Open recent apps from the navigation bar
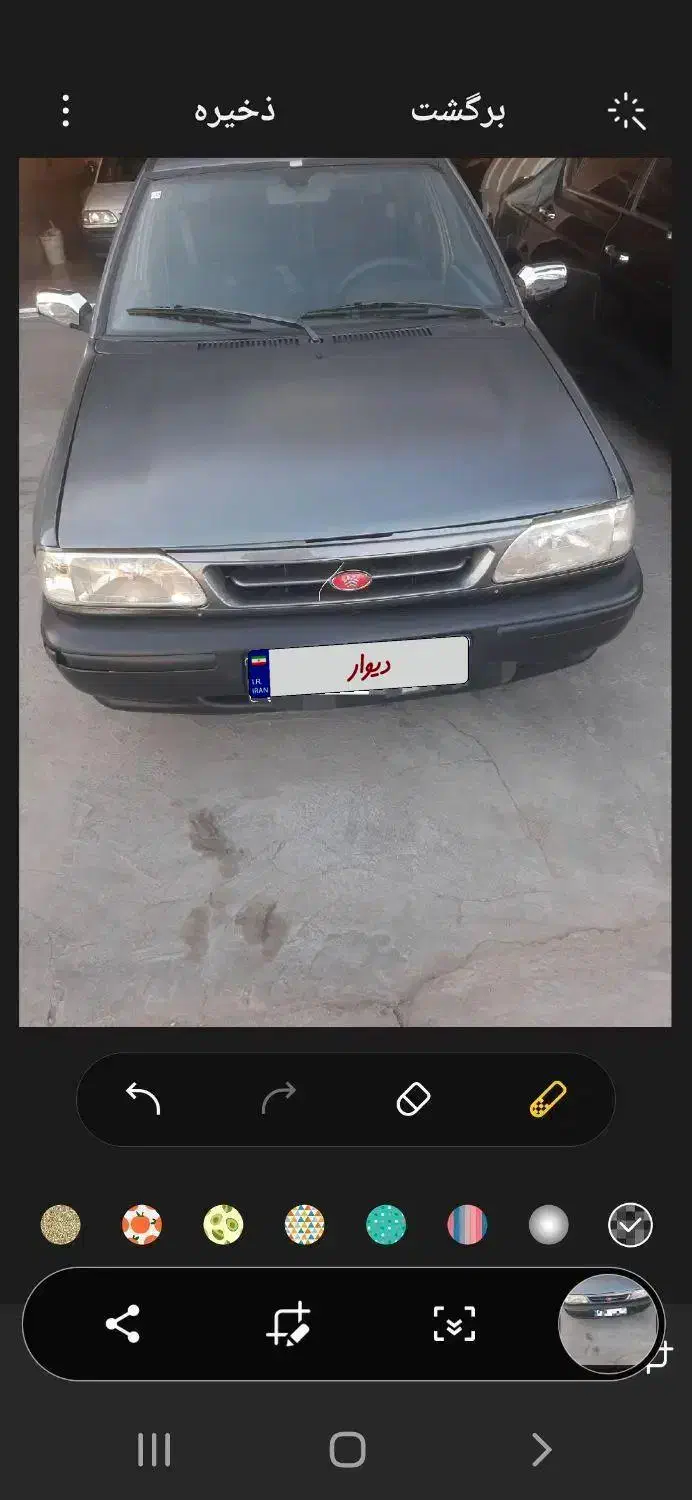The width and height of the screenshot is (692, 1500). pos(153,1449)
